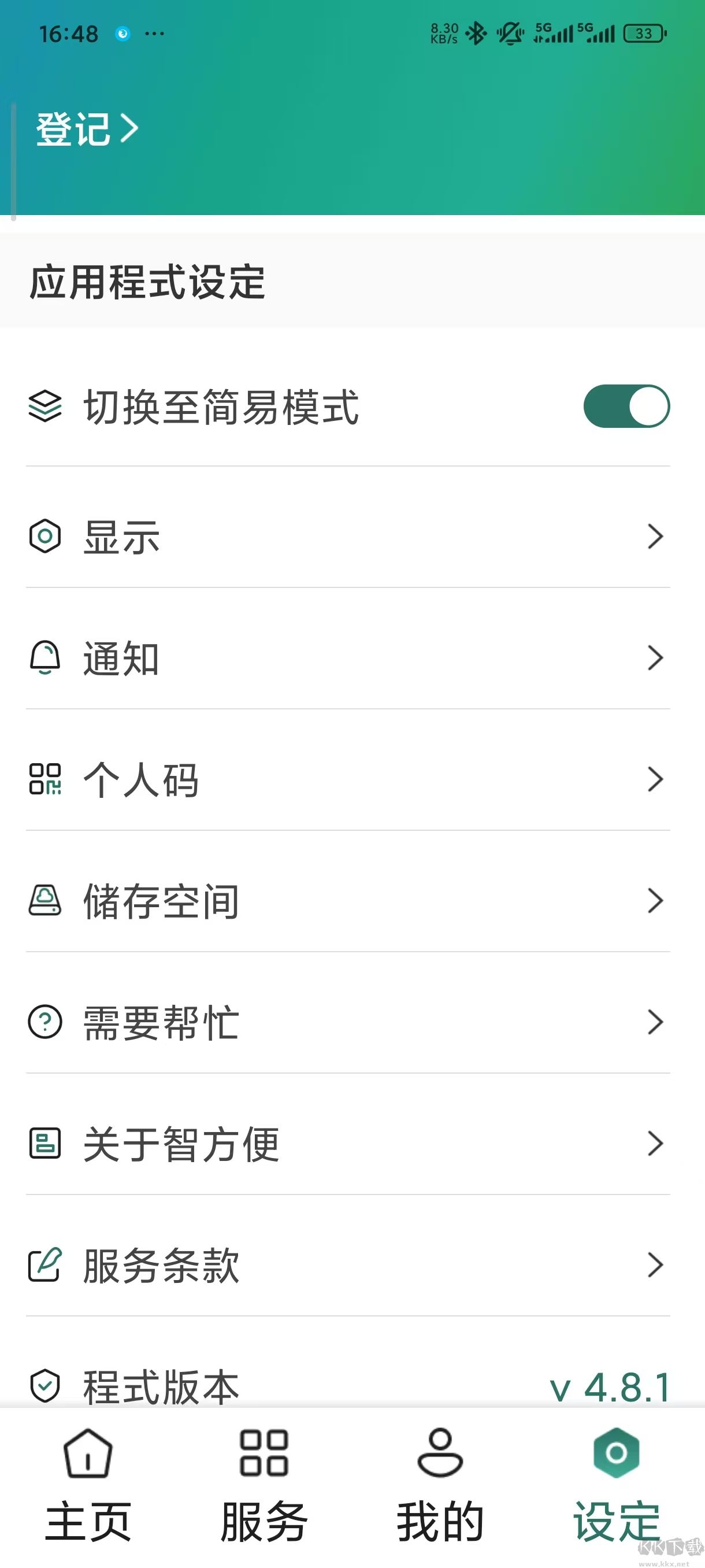Open 显示 via its hexagon settings icon
Viewport: 705px width, 1568px height.
coord(46,535)
